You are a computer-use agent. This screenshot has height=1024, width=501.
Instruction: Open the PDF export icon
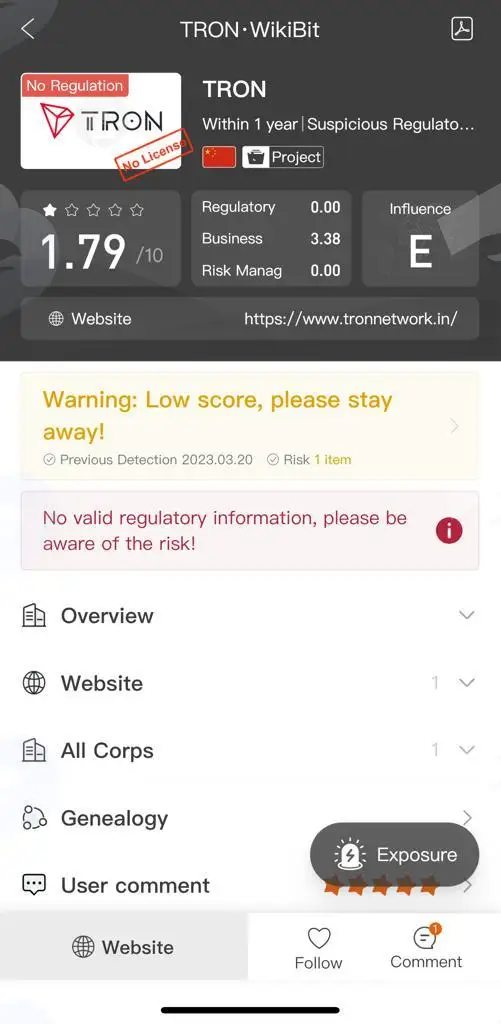click(x=462, y=29)
